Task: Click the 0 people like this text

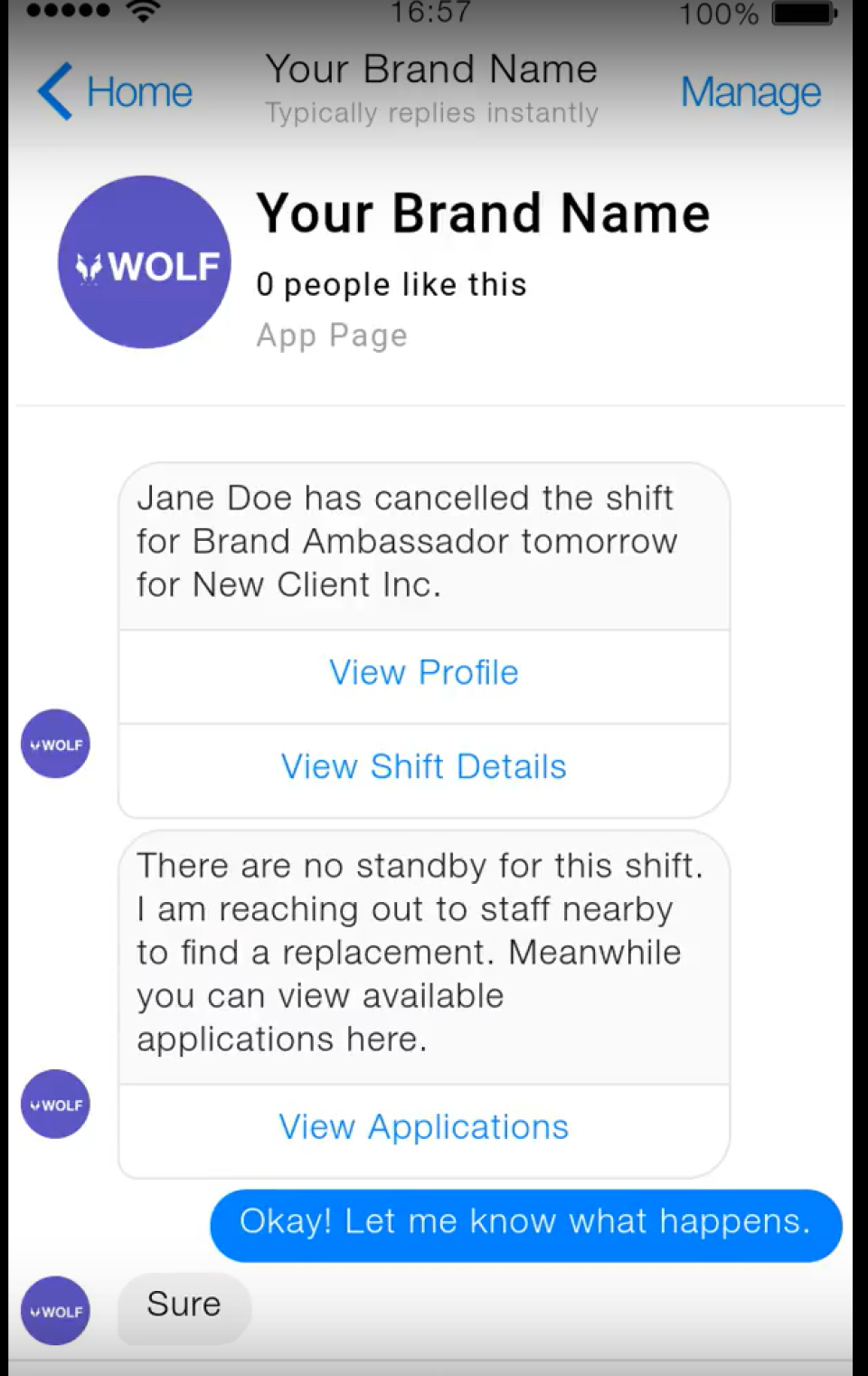Action: point(392,283)
